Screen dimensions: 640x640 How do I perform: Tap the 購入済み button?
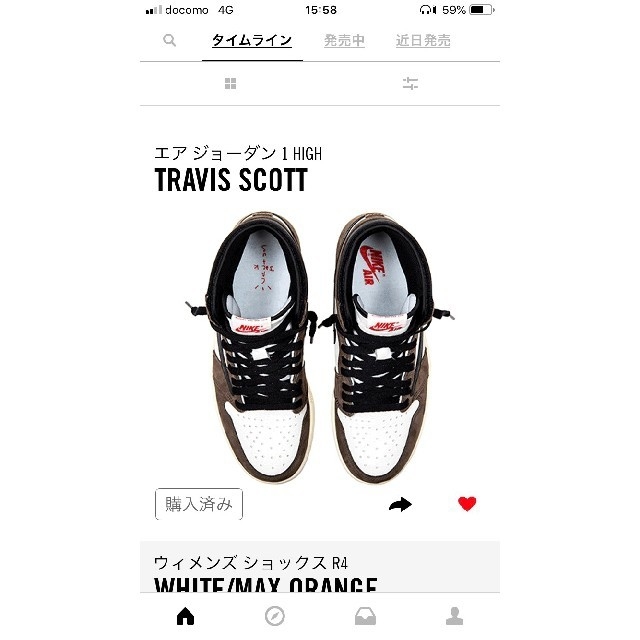pos(199,504)
